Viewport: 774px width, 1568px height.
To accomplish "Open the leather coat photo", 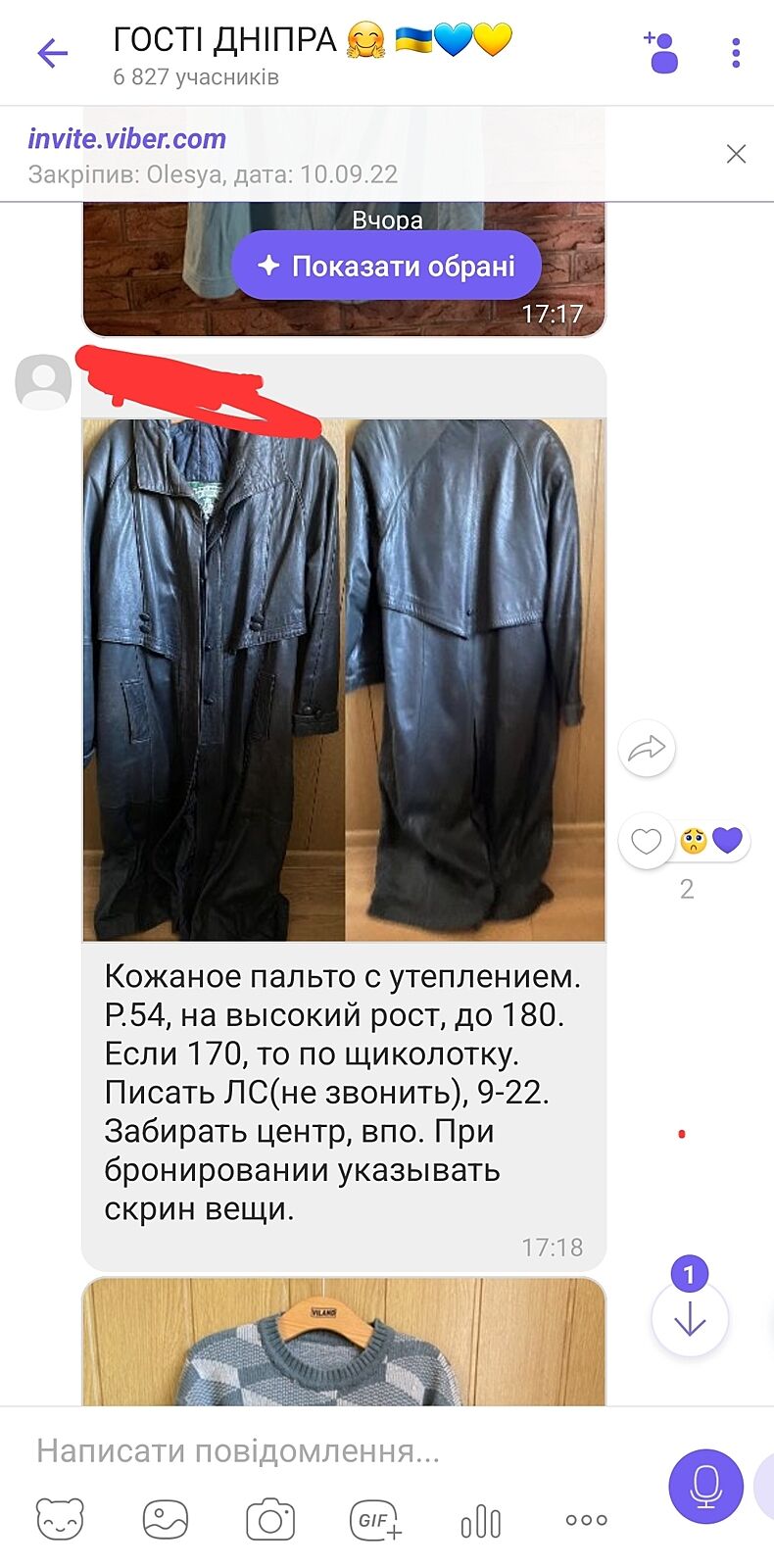I will (x=343, y=679).
